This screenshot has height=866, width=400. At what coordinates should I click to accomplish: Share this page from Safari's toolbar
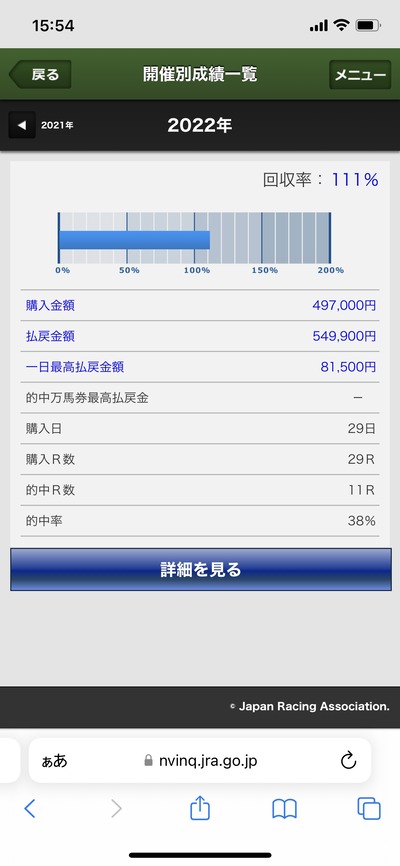[x=200, y=808]
